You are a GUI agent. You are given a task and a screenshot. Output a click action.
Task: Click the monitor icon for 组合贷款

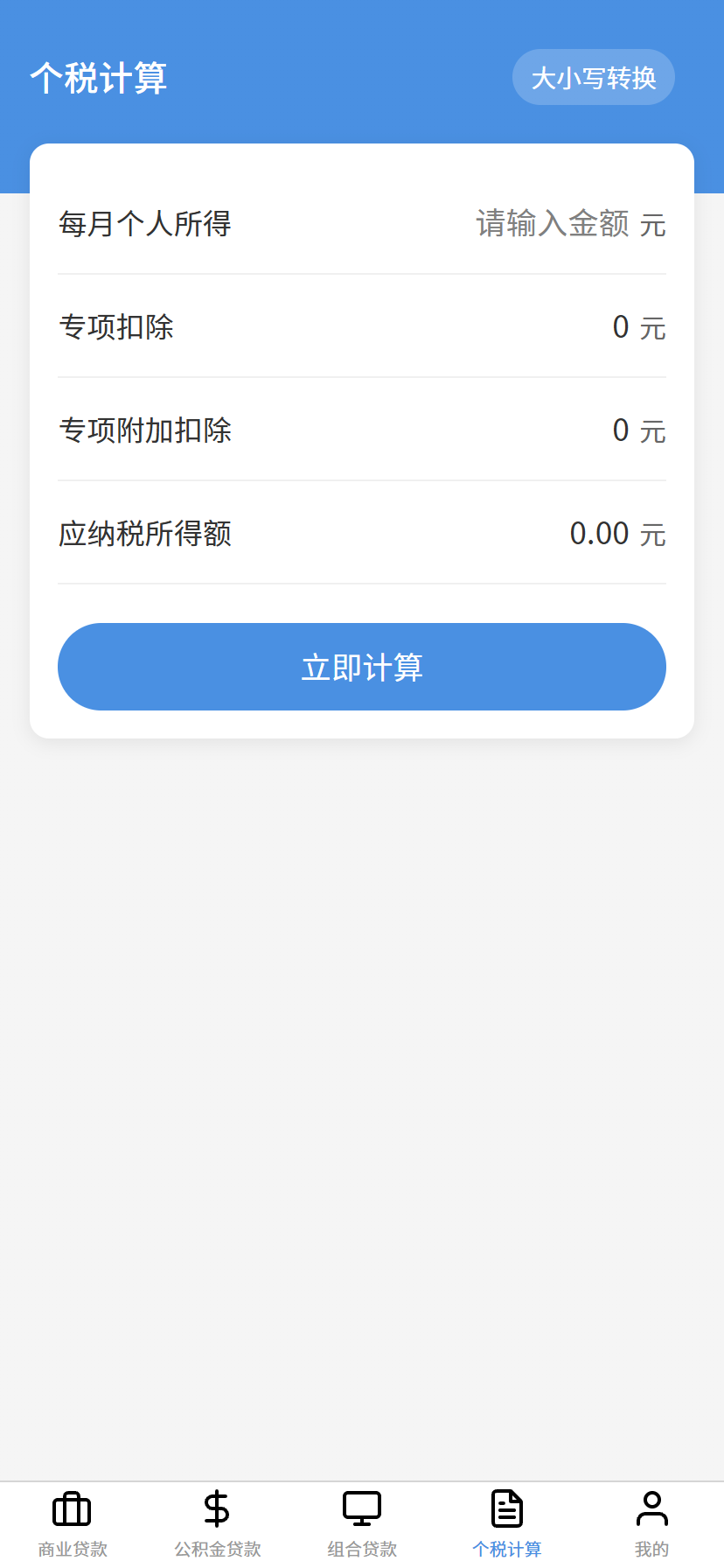pyautogui.click(x=362, y=1508)
